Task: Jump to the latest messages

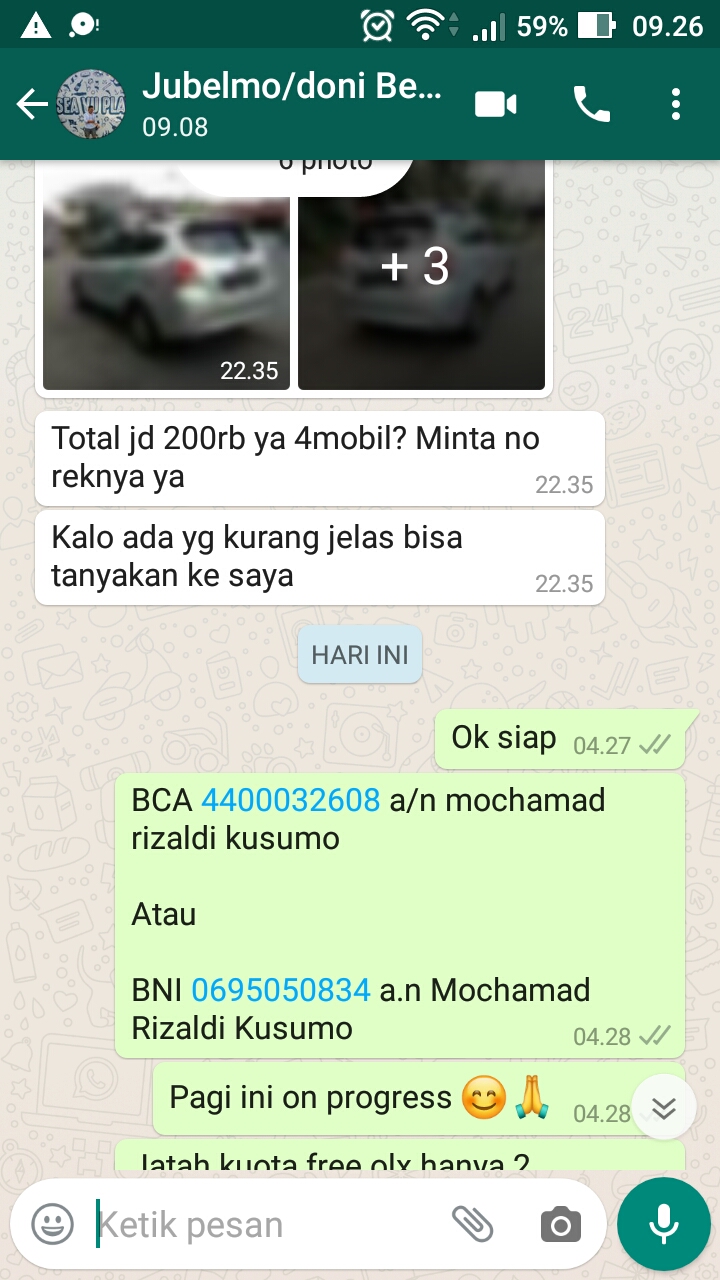Action: click(x=664, y=1108)
